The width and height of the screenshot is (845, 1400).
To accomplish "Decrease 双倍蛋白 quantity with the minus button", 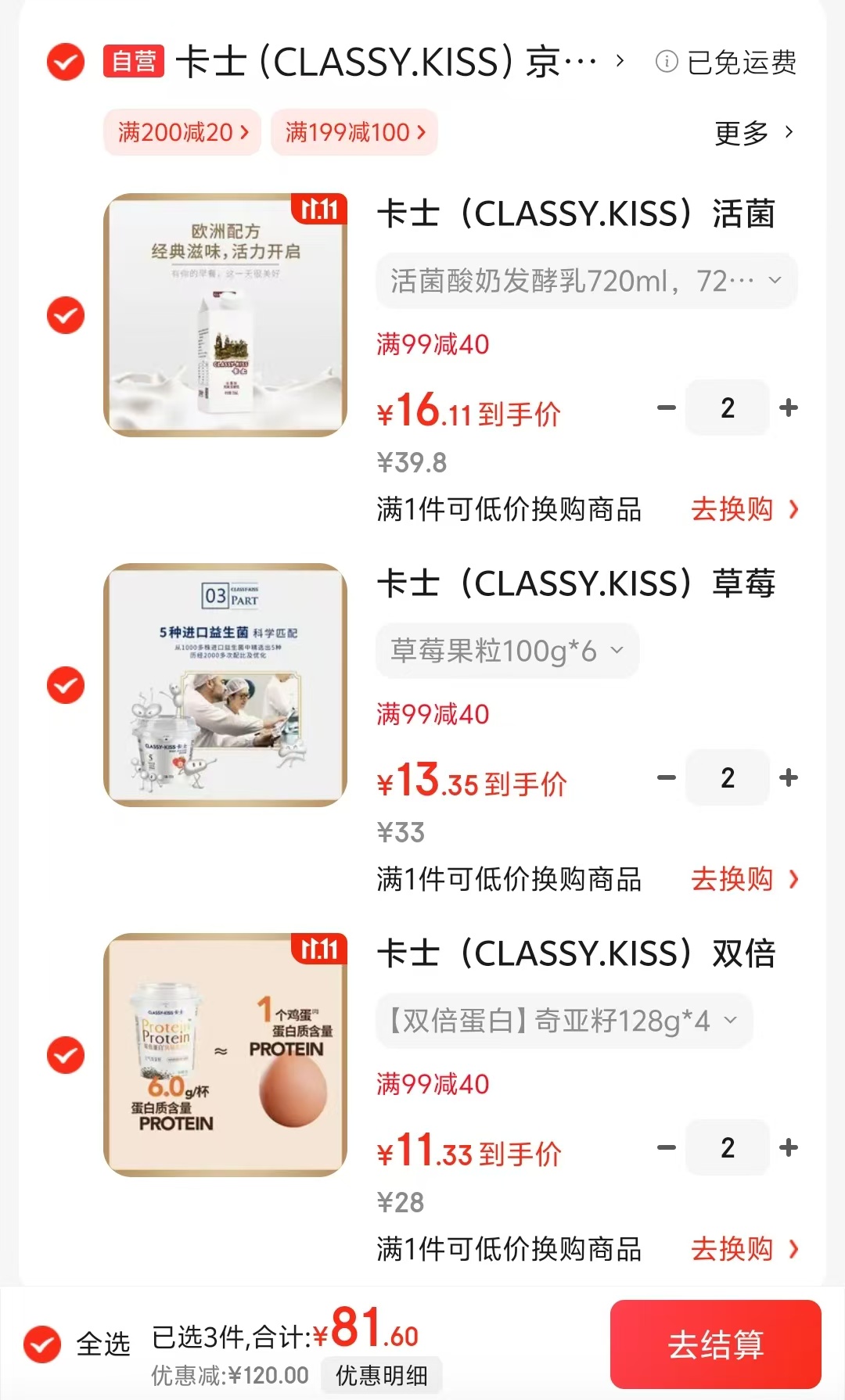I will 667,1147.
